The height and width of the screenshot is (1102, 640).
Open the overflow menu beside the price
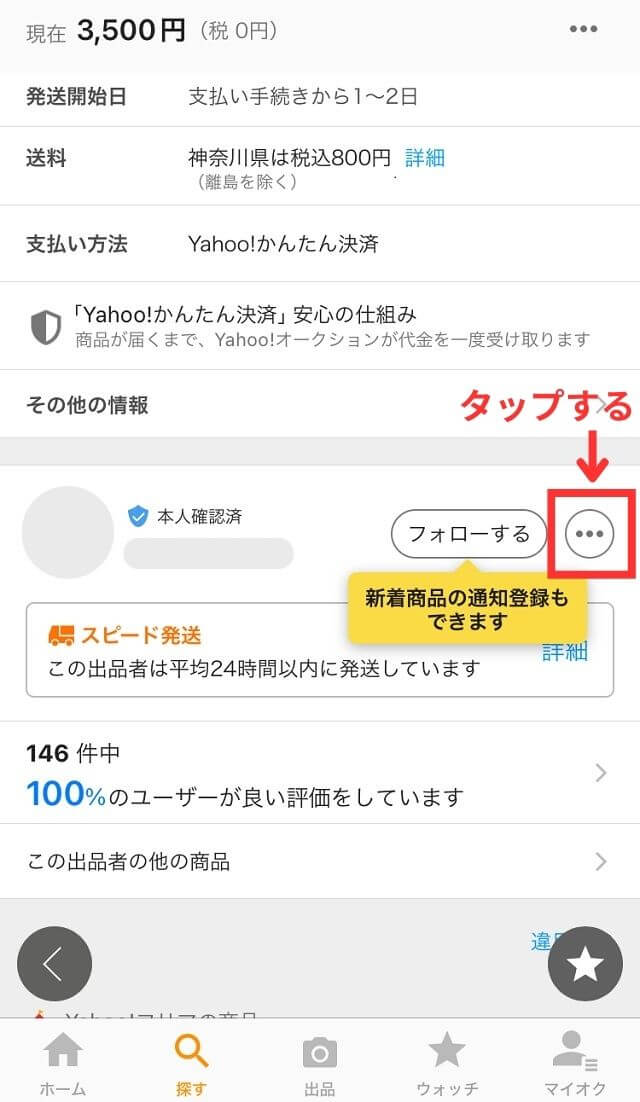pos(583,30)
